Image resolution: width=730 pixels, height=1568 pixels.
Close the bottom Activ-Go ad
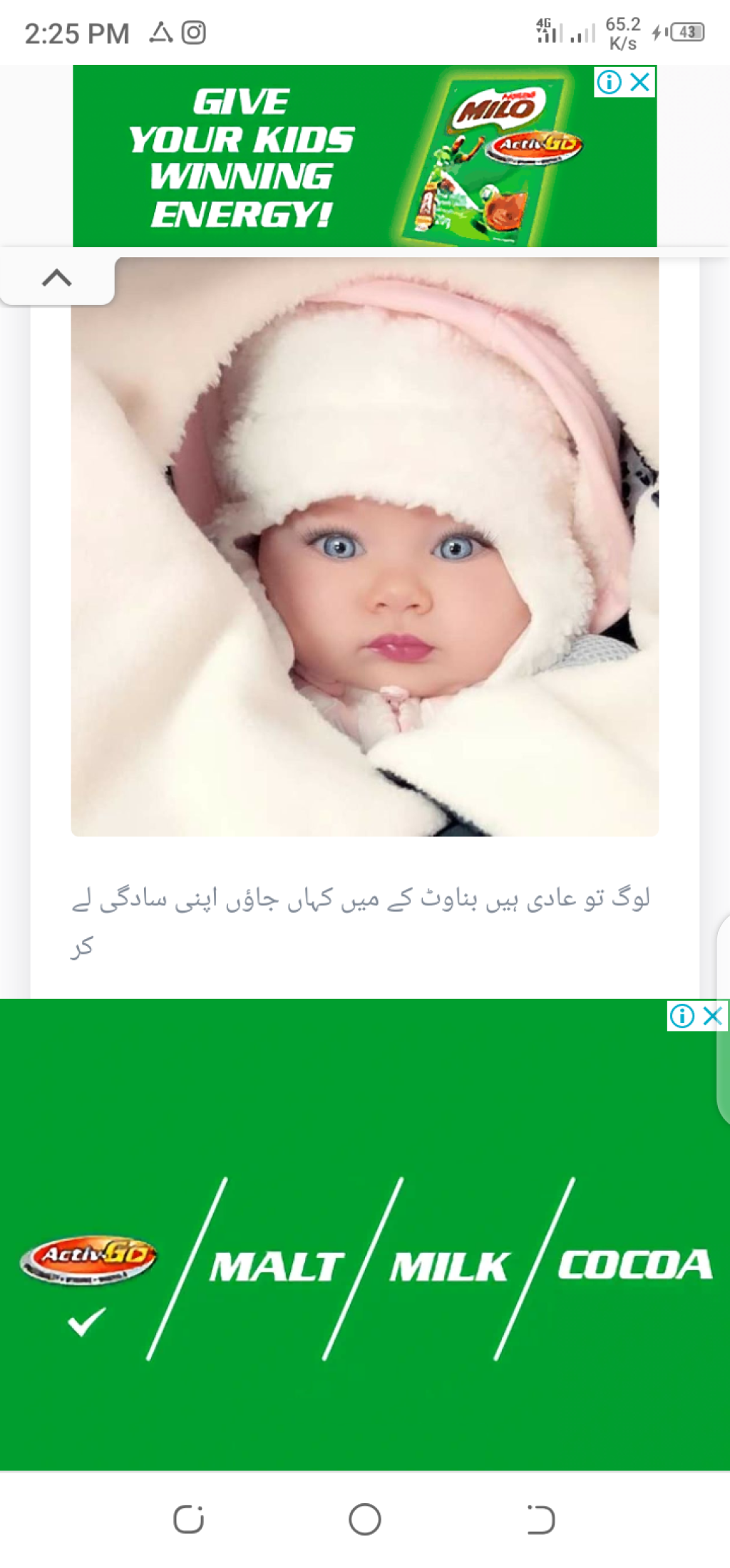click(x=712, y=1016)
